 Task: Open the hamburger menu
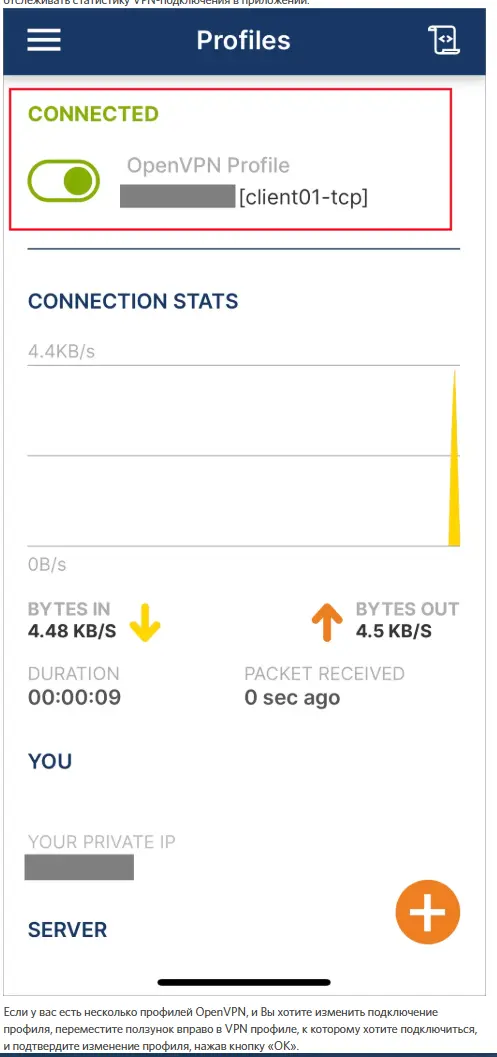point(44,40)
